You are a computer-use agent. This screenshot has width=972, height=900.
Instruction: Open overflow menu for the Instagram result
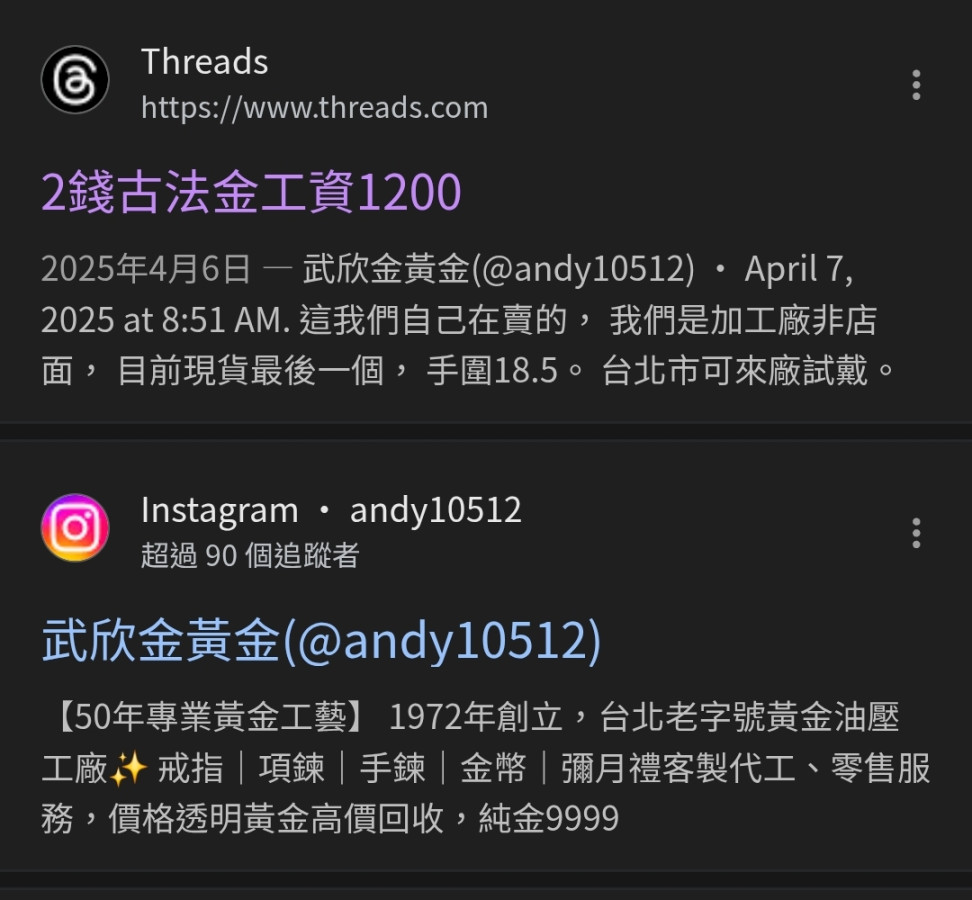coord(915,533)
